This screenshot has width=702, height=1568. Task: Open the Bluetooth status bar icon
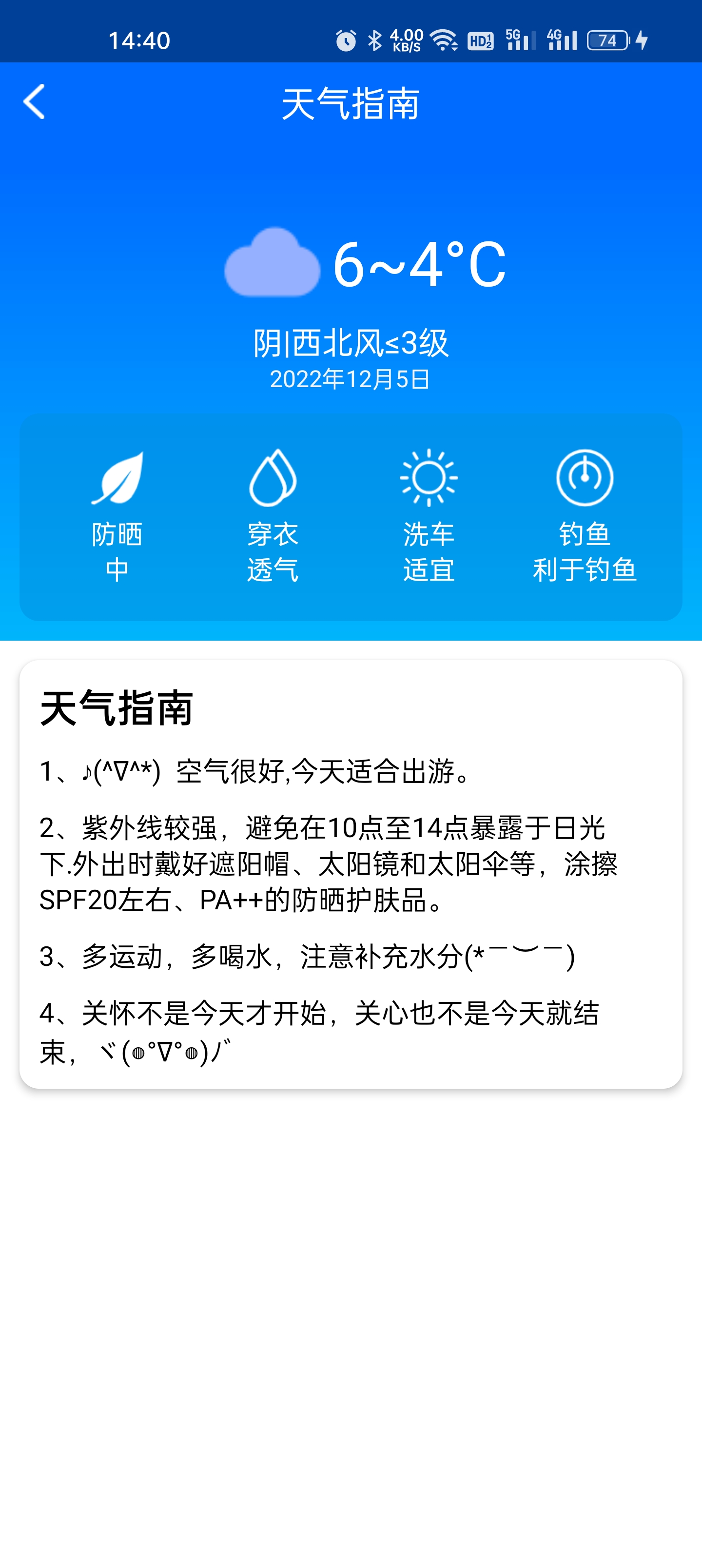(375, 40)
